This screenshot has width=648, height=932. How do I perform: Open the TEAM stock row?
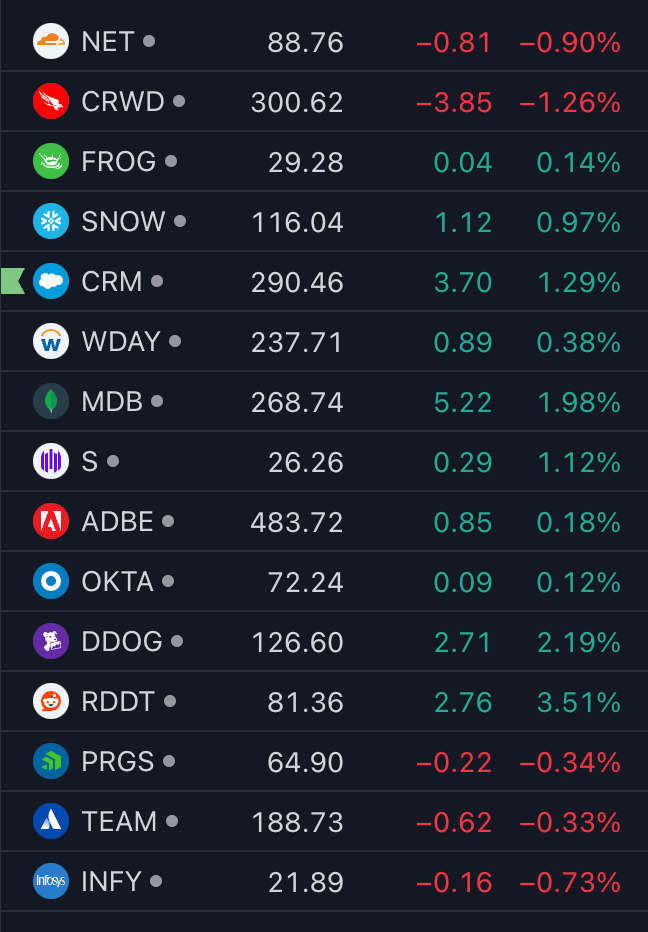tap(120, 822)
